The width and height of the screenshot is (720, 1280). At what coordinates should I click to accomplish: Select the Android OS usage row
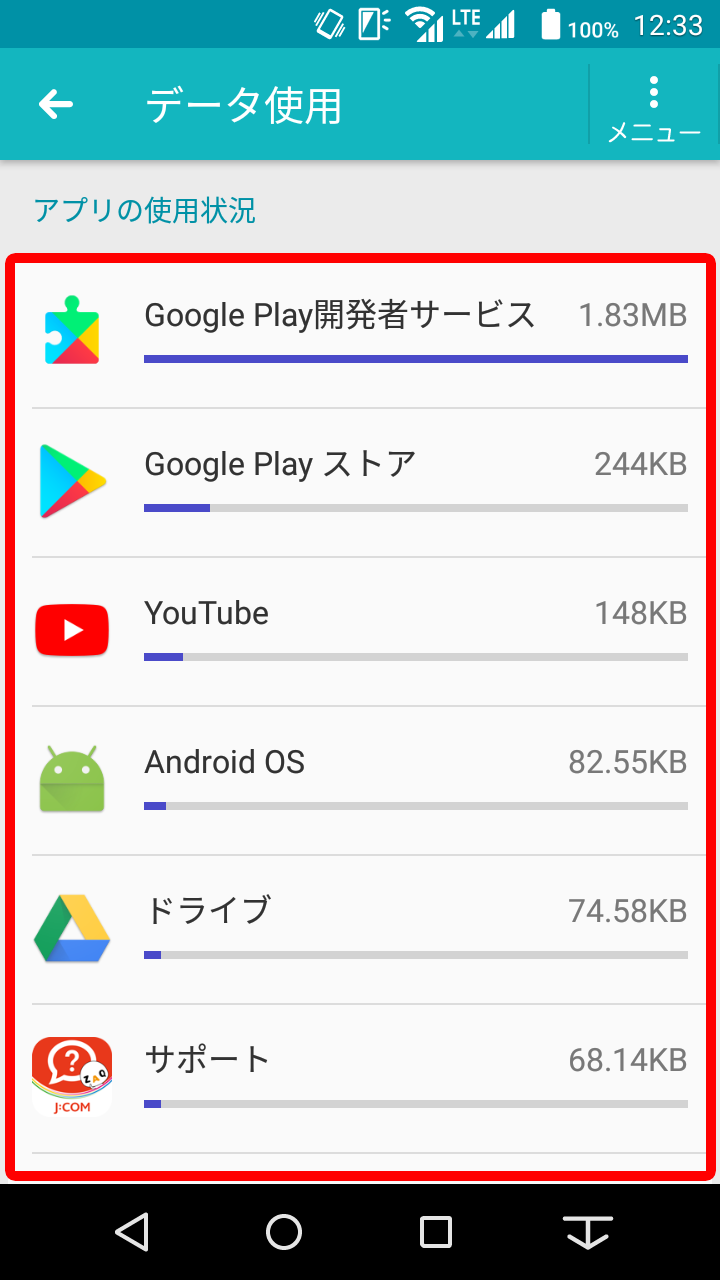tap(360, 781)
